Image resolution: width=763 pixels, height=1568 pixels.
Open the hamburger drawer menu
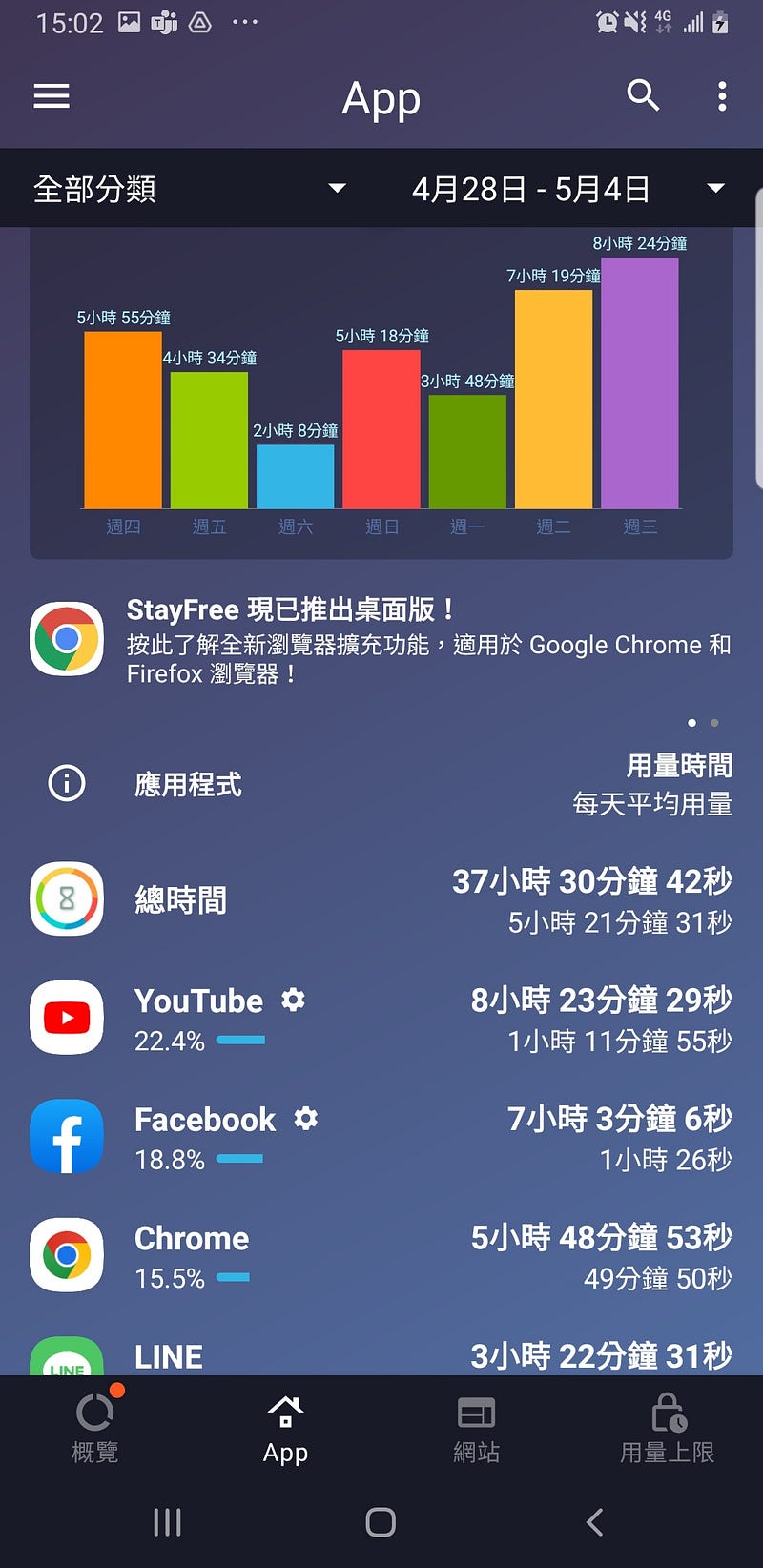click(x=52, y=96)
